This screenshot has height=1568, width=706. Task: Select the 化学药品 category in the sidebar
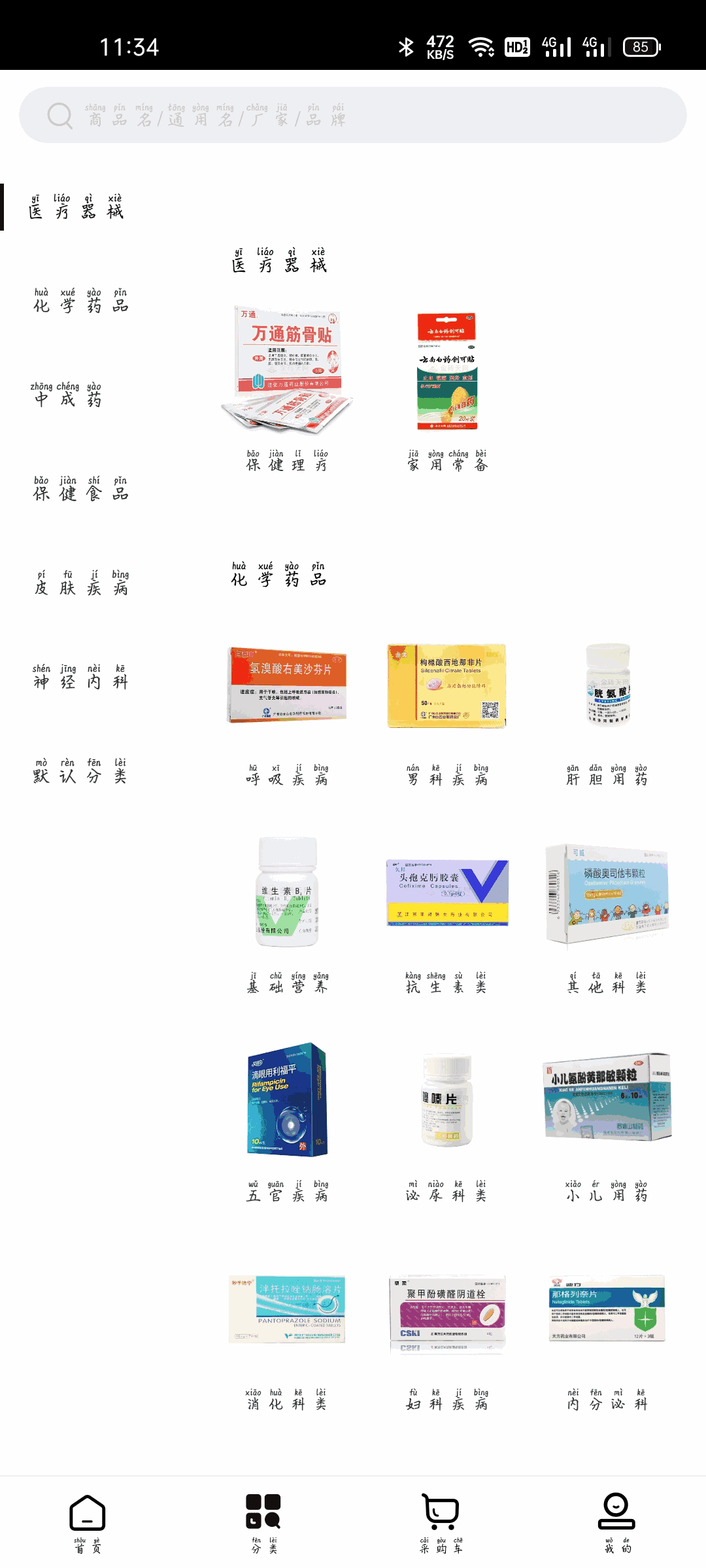(x=80, y=301)
